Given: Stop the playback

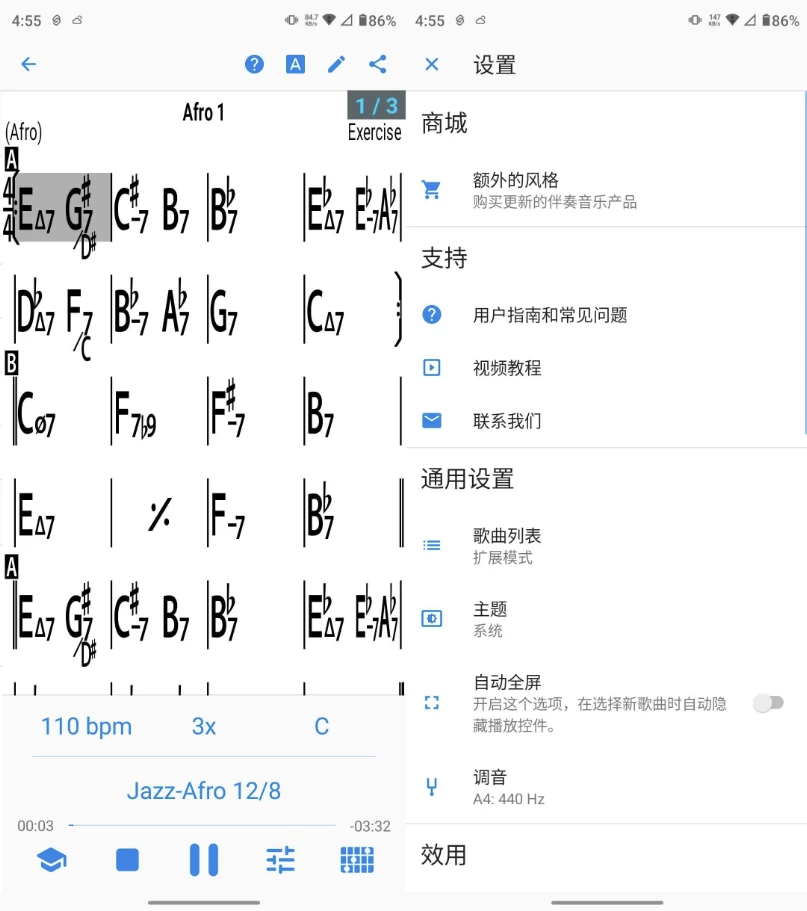Looking at the screenshot, I should point(127,860).
